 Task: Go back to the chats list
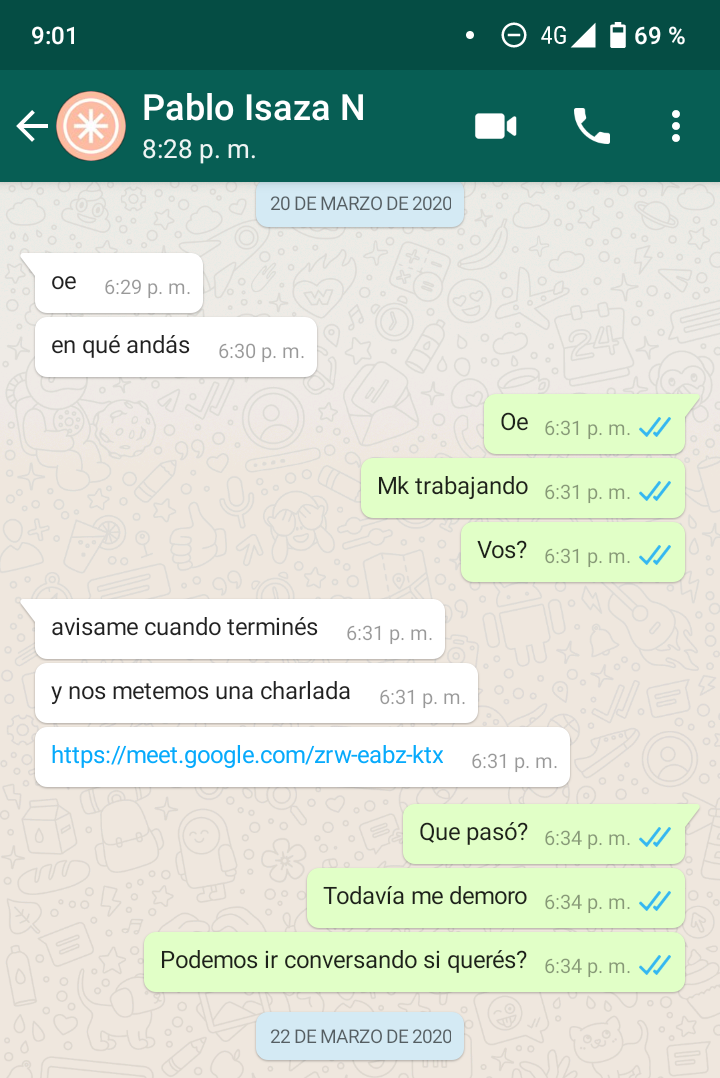31,127
